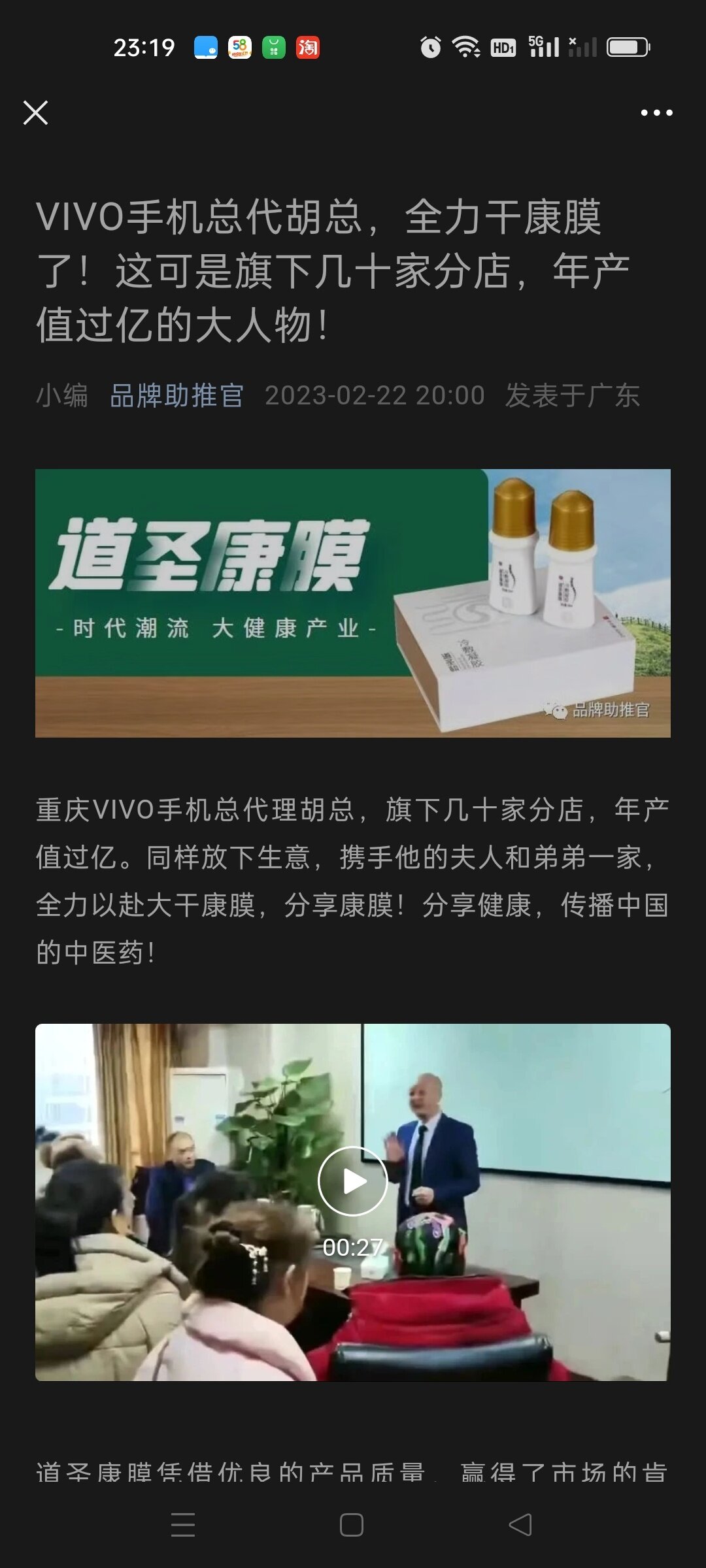706x1568 pixels.
Task: Open the 道圣康膜 banner image
Action: (353, 603)
